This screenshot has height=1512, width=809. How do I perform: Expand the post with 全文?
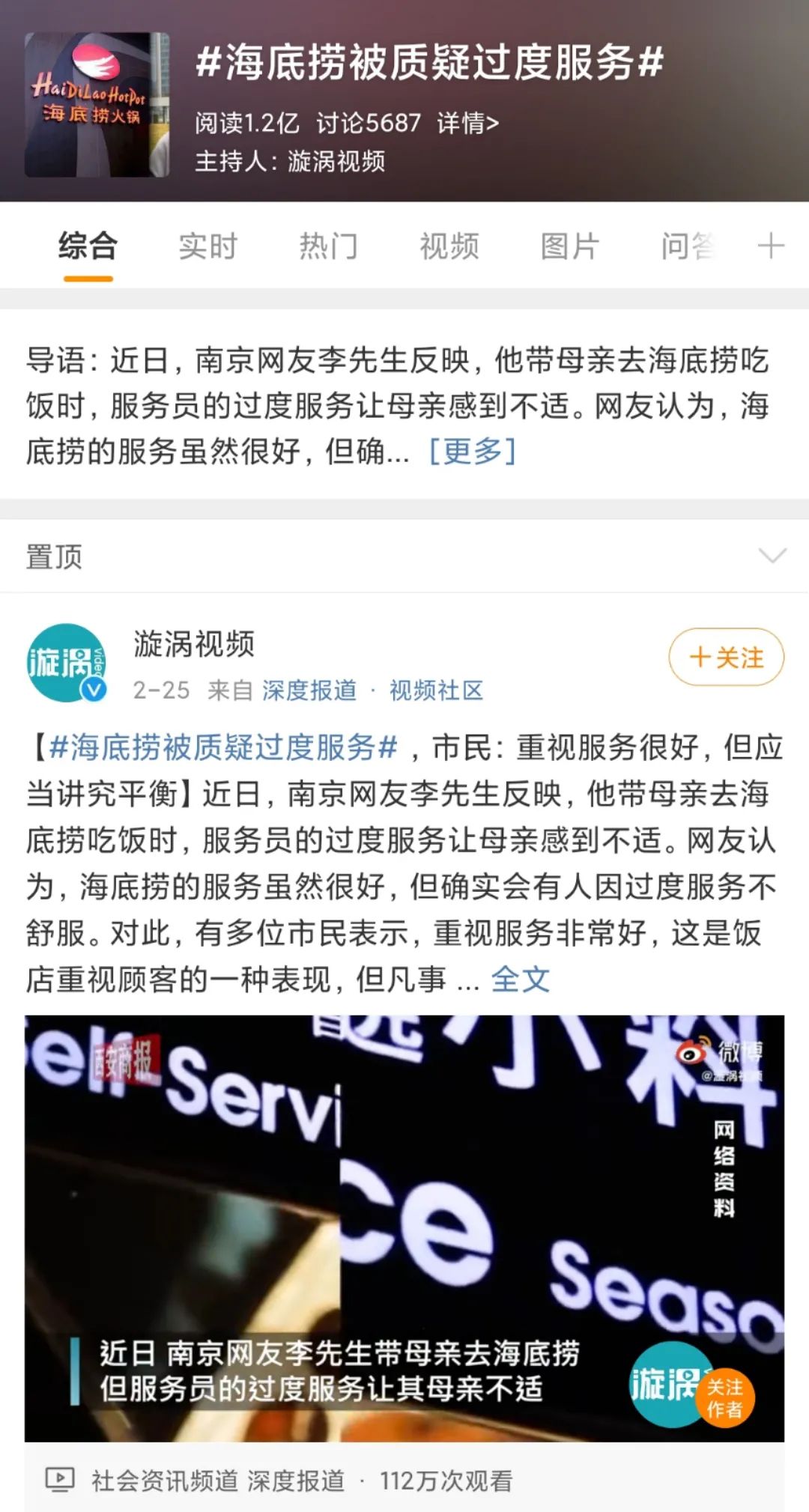point(520,979)
